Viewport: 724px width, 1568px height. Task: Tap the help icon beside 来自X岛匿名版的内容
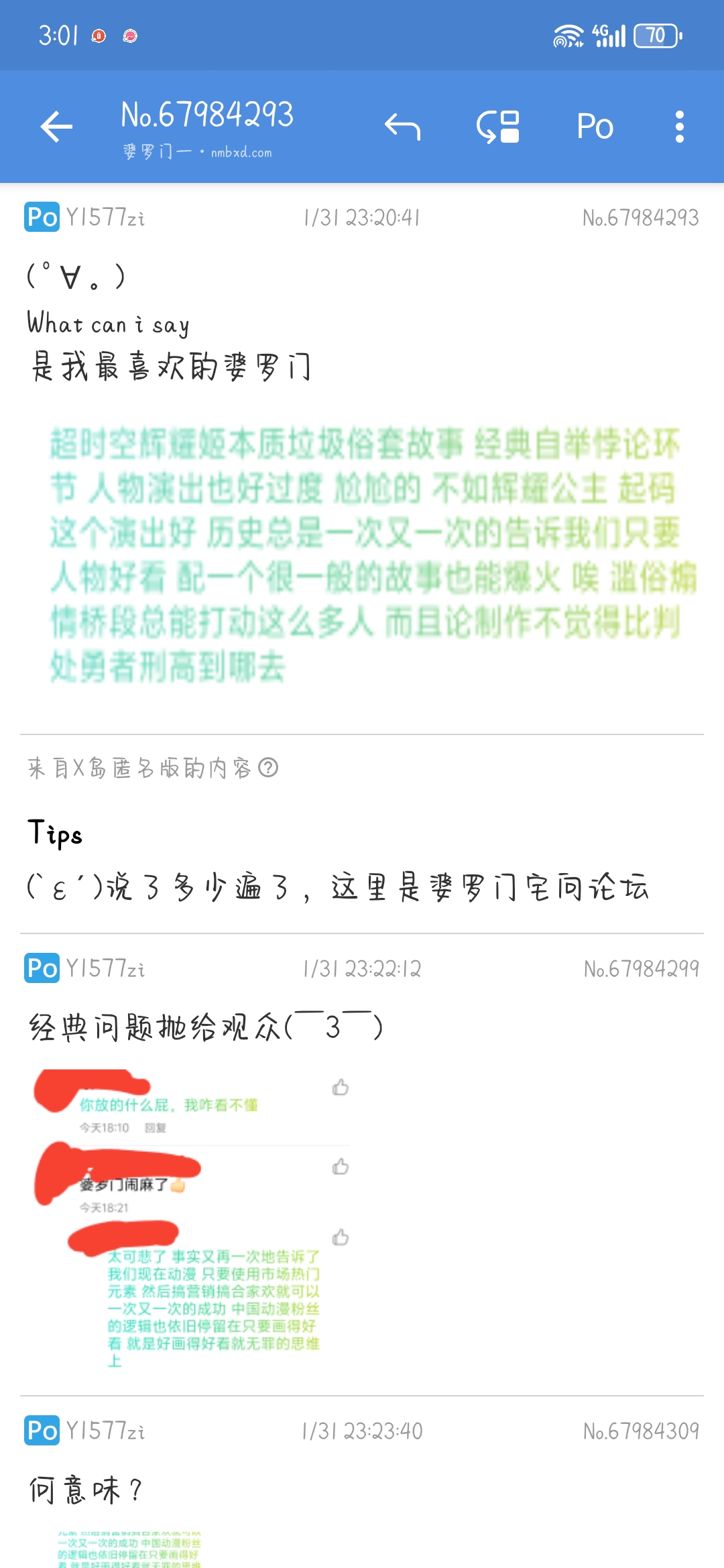268,768
